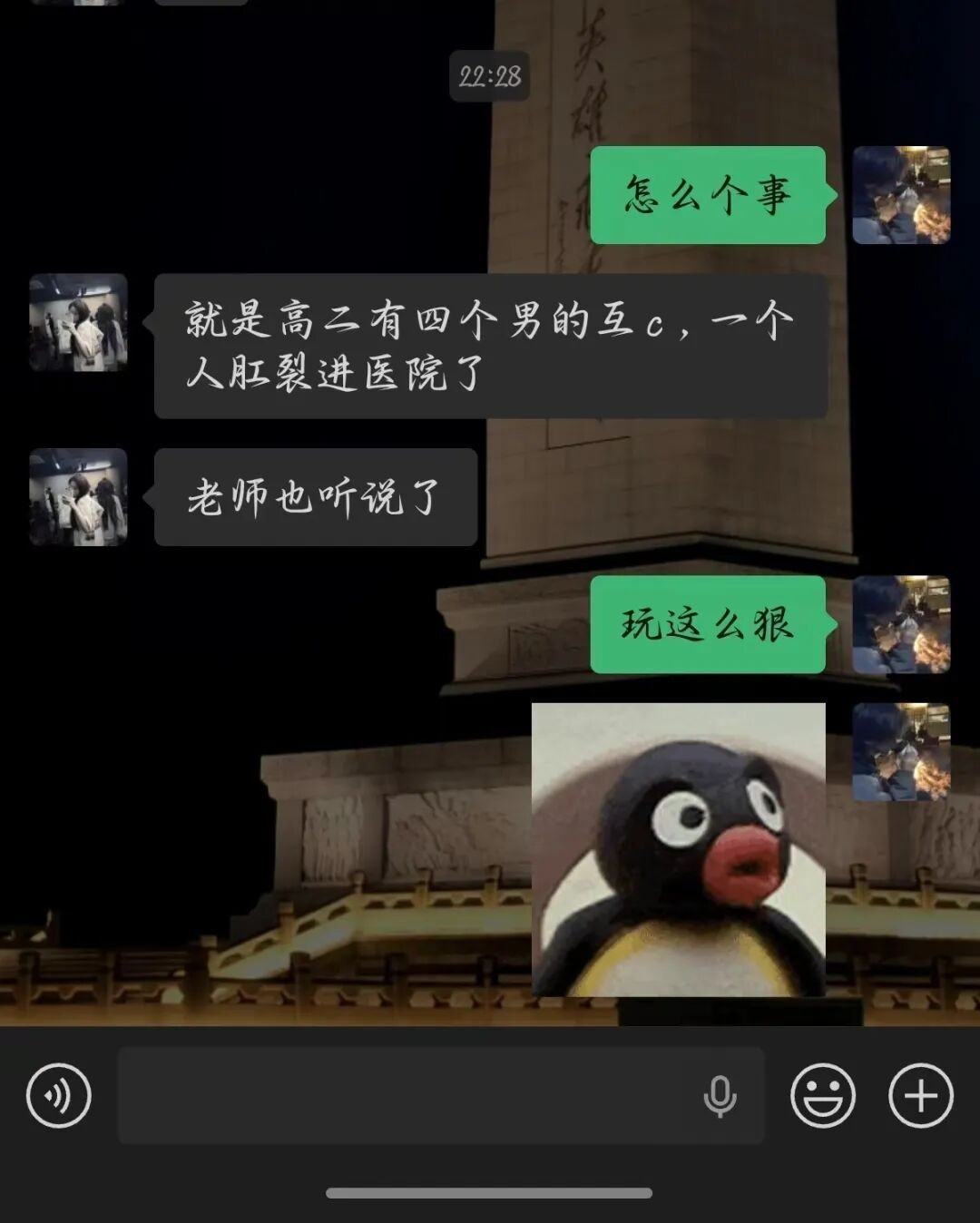Open the plus attachments menu
Viewport: 980px width, 1223px height.
(920, 1095)
